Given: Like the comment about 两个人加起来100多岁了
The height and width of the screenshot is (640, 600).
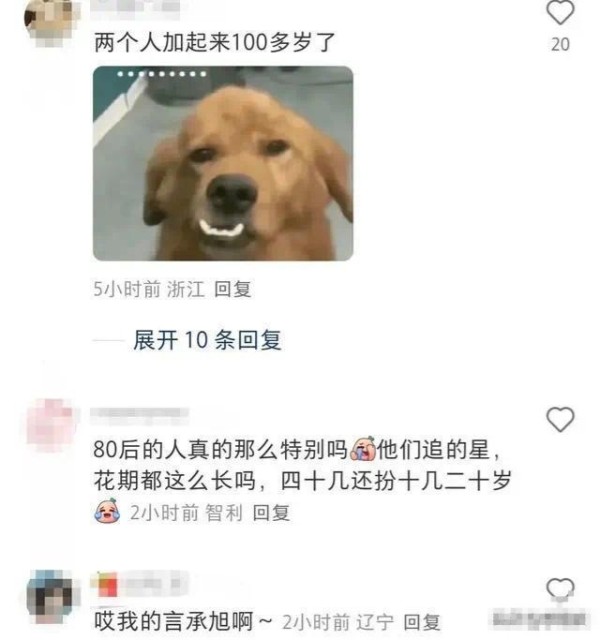Looking at the screenshot, I should click(561, 13).
